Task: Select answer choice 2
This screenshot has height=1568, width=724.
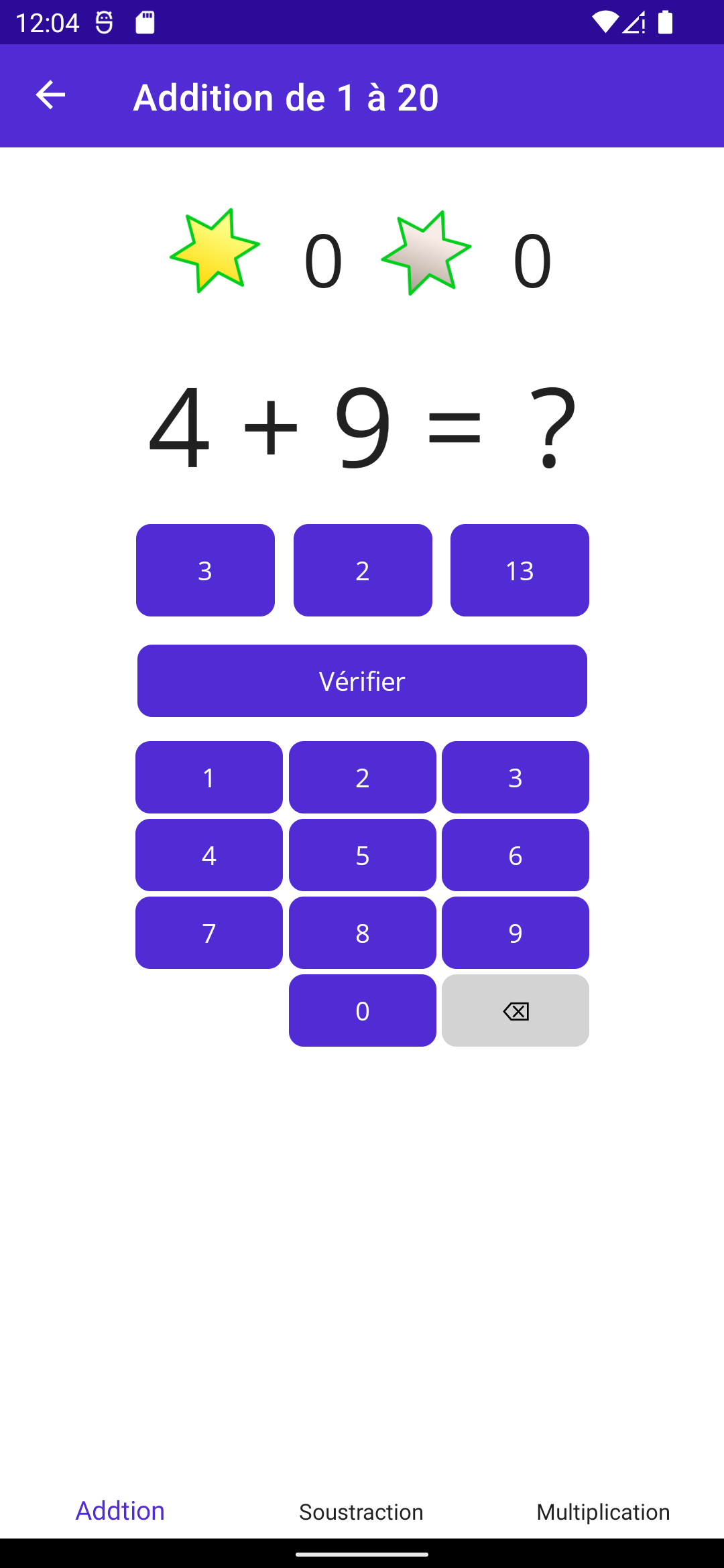Action: pos(362,570)
